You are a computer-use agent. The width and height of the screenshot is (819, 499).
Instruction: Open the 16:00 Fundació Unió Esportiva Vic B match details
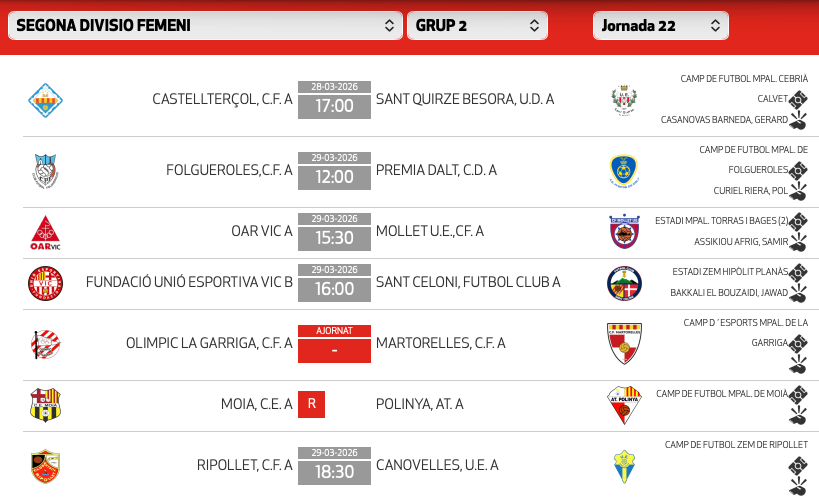tap(334, 289)
